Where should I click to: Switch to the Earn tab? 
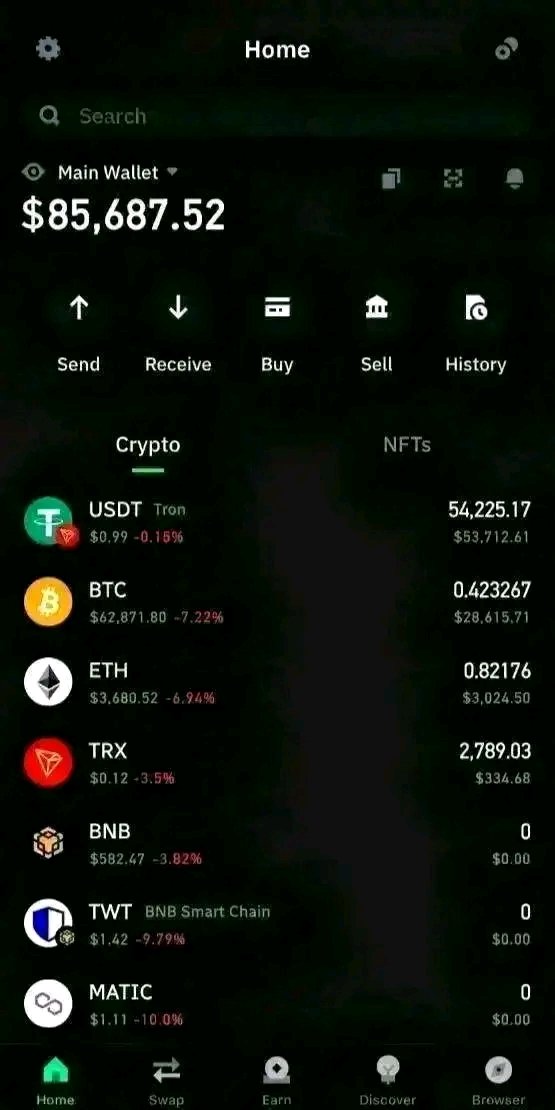[277, 1081]
